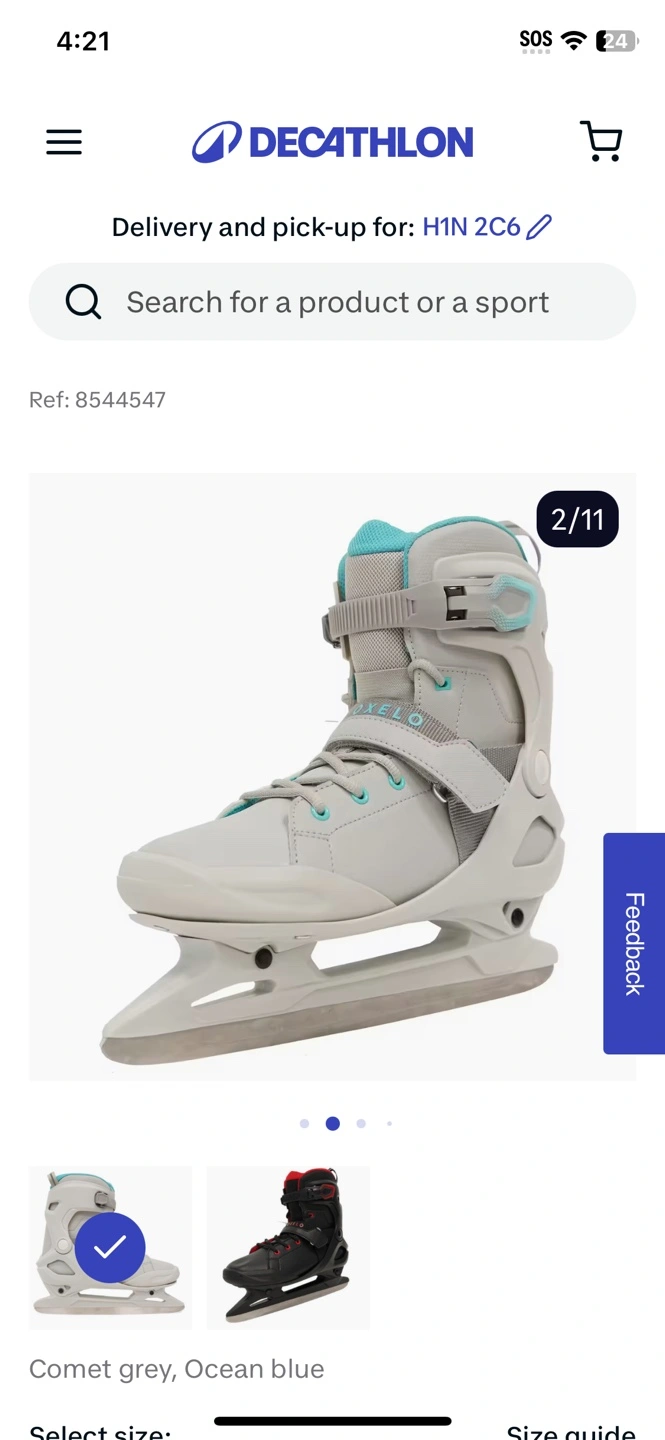Screen dimensions: 665x1440
Task: Tap the product search field
Action: 332,302
